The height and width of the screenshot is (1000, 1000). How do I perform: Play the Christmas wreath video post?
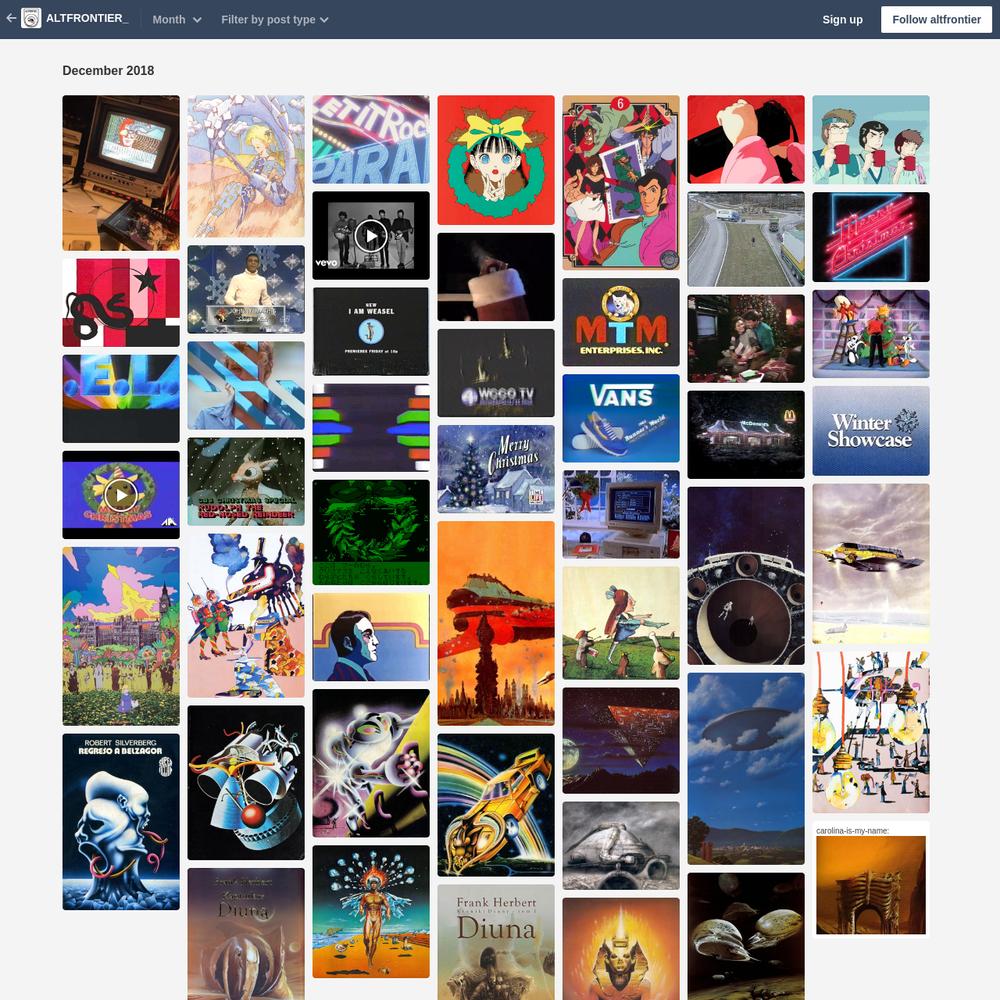[121, 494]
